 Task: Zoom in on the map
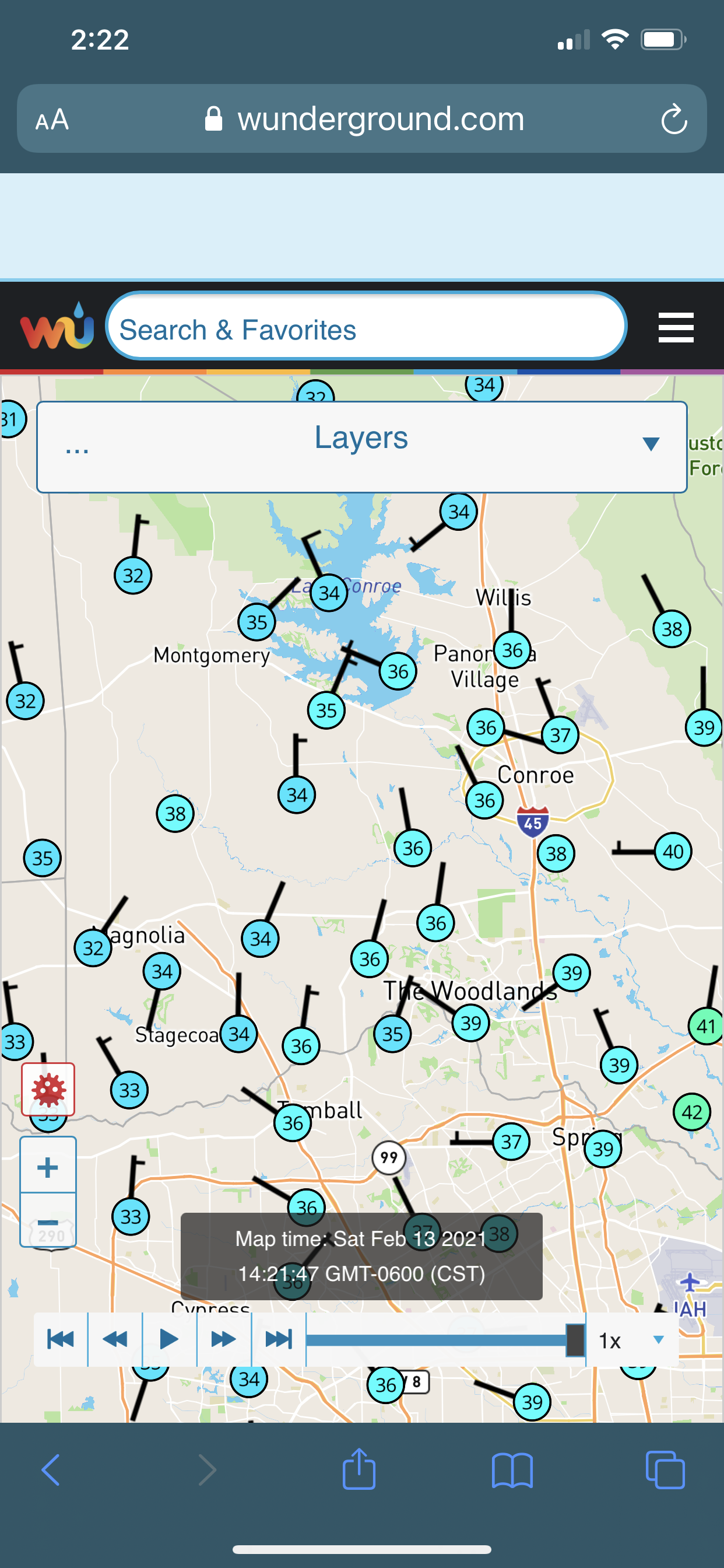(x=47, y=1166)
